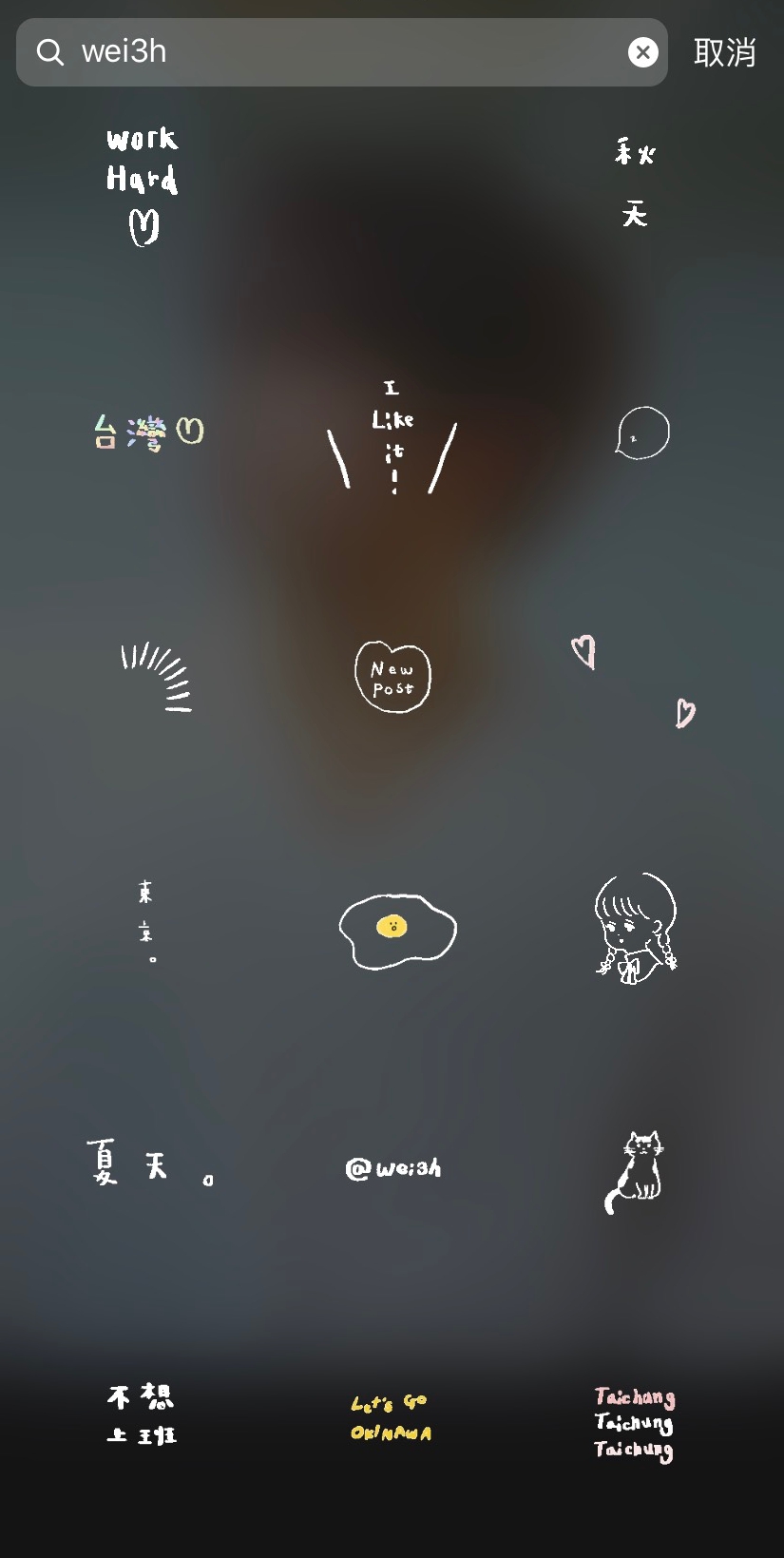Tap the magnifier icon in the search bar

coord(49,51)
